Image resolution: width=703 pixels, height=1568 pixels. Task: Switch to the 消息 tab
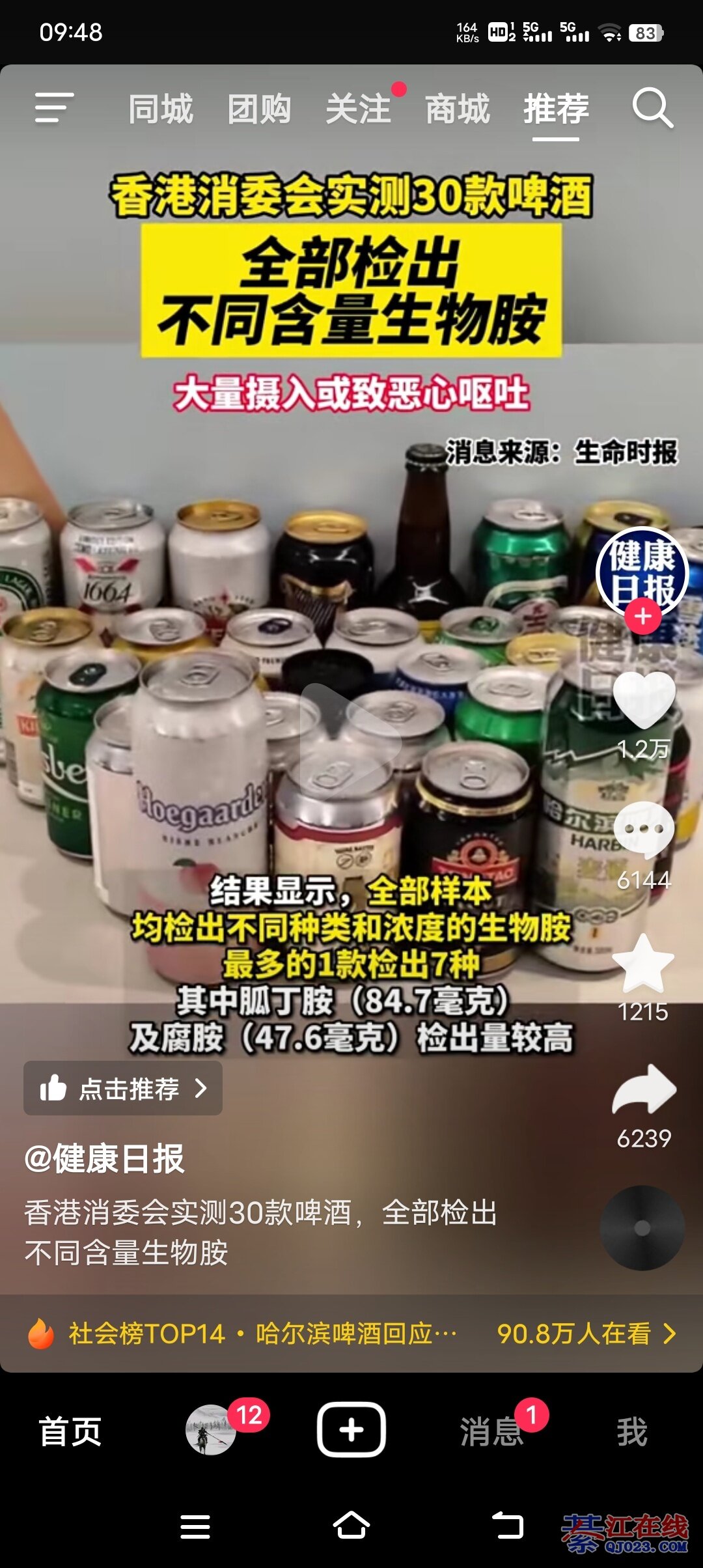(x=491, y=1431)
